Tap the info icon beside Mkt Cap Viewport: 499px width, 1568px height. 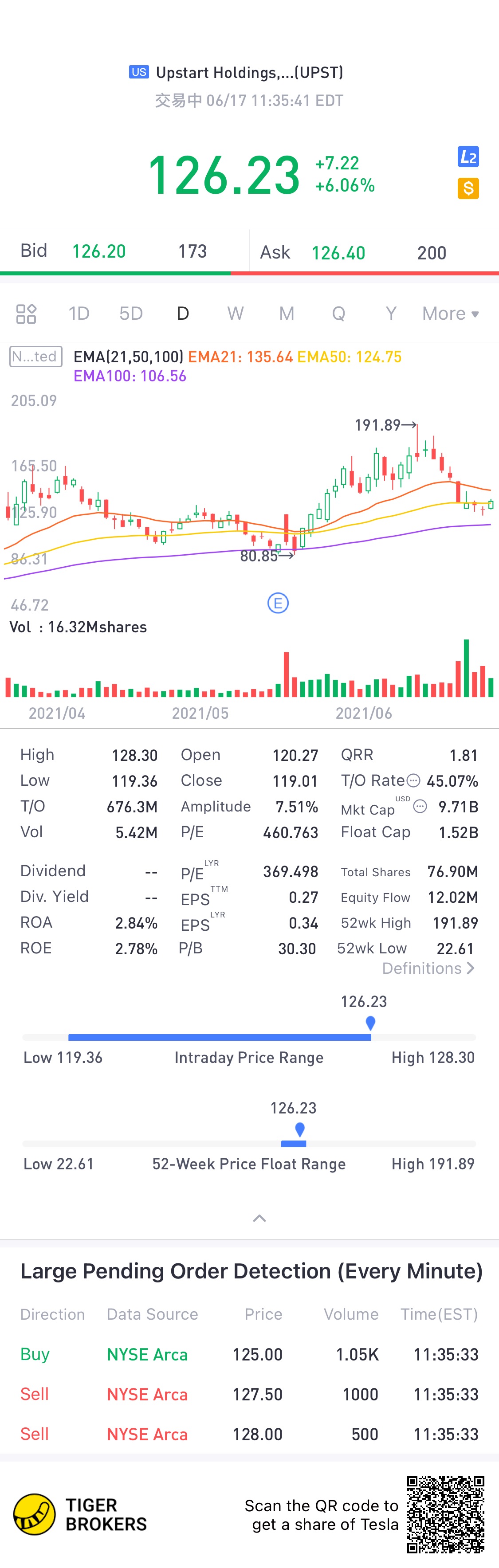pyautogui.click(x=420, y=807)
